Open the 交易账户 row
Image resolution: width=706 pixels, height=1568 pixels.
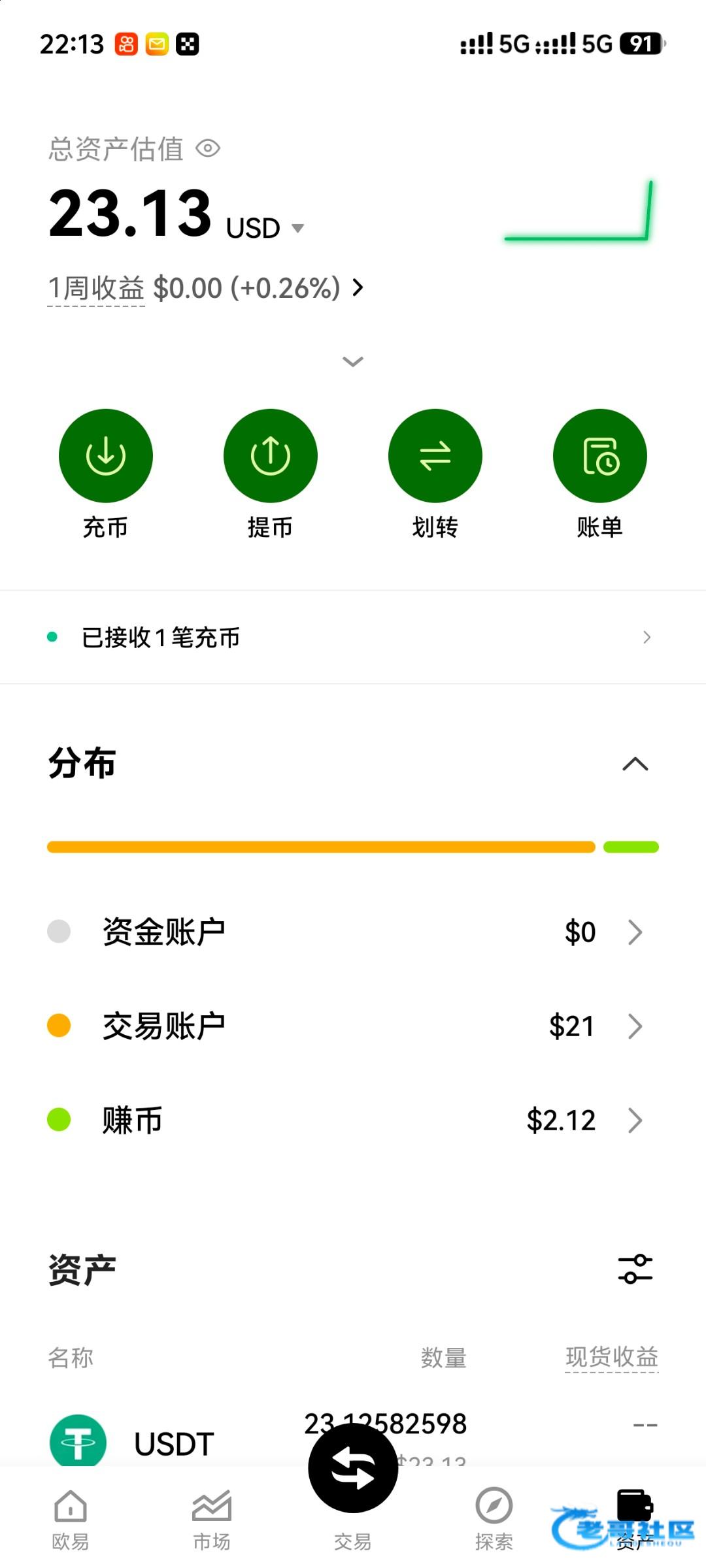tap(353, 1026)
